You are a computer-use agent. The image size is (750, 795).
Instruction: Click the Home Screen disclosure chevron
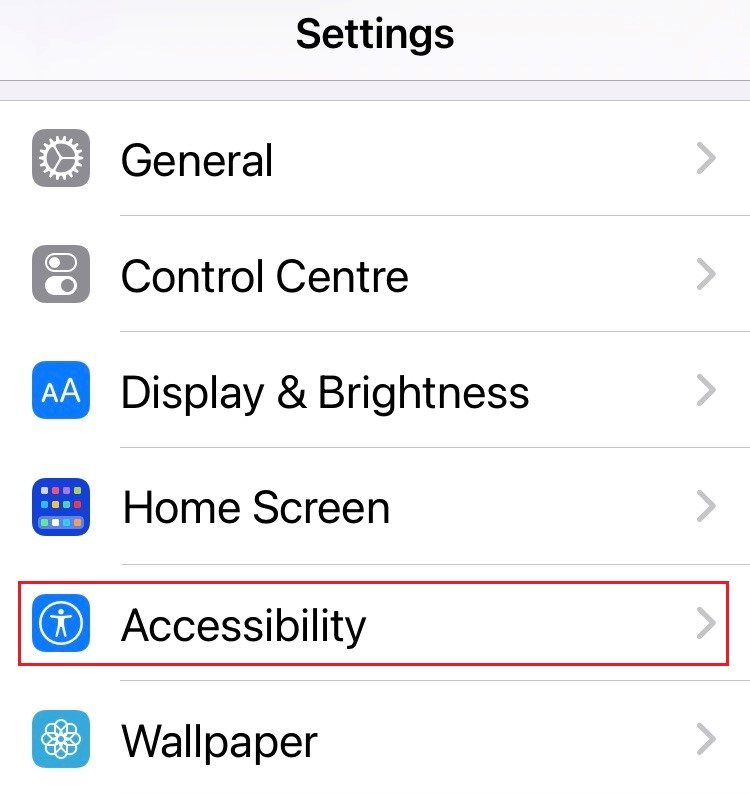pyautogui.click(x=707, y=507)
